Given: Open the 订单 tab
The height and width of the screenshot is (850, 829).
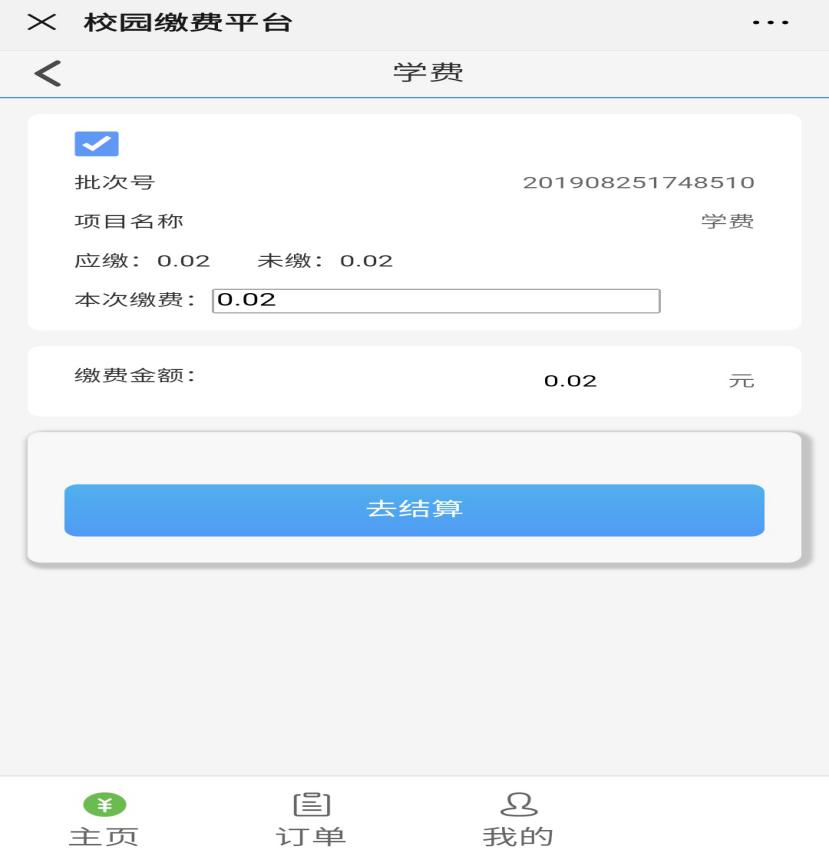Looking at the screenshot, I should pos(311,819).
